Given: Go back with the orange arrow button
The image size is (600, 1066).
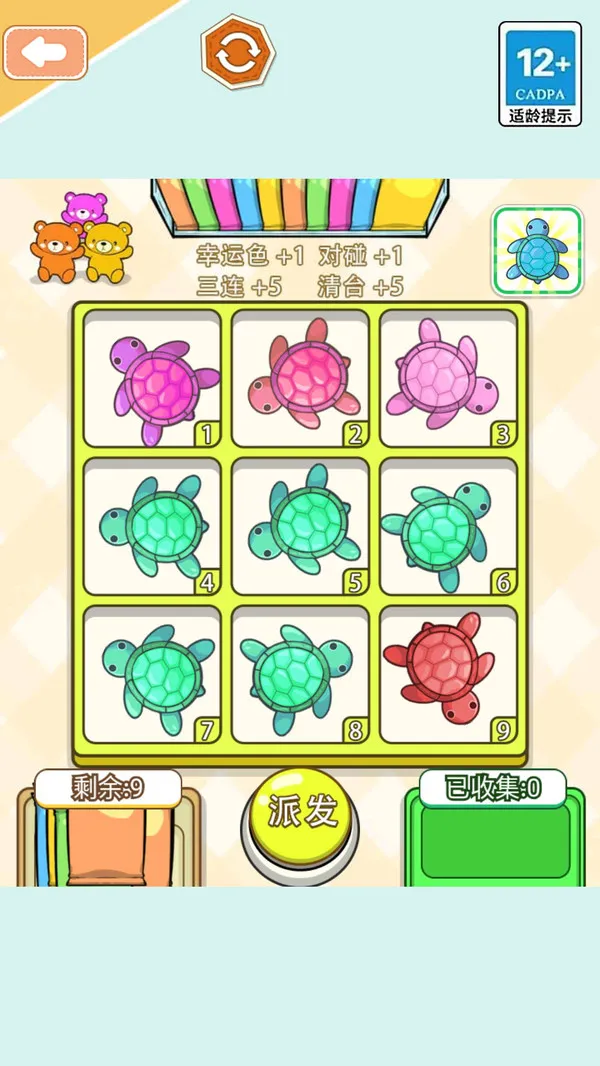Looking at the screenshot, I should (x=45, y=53).
